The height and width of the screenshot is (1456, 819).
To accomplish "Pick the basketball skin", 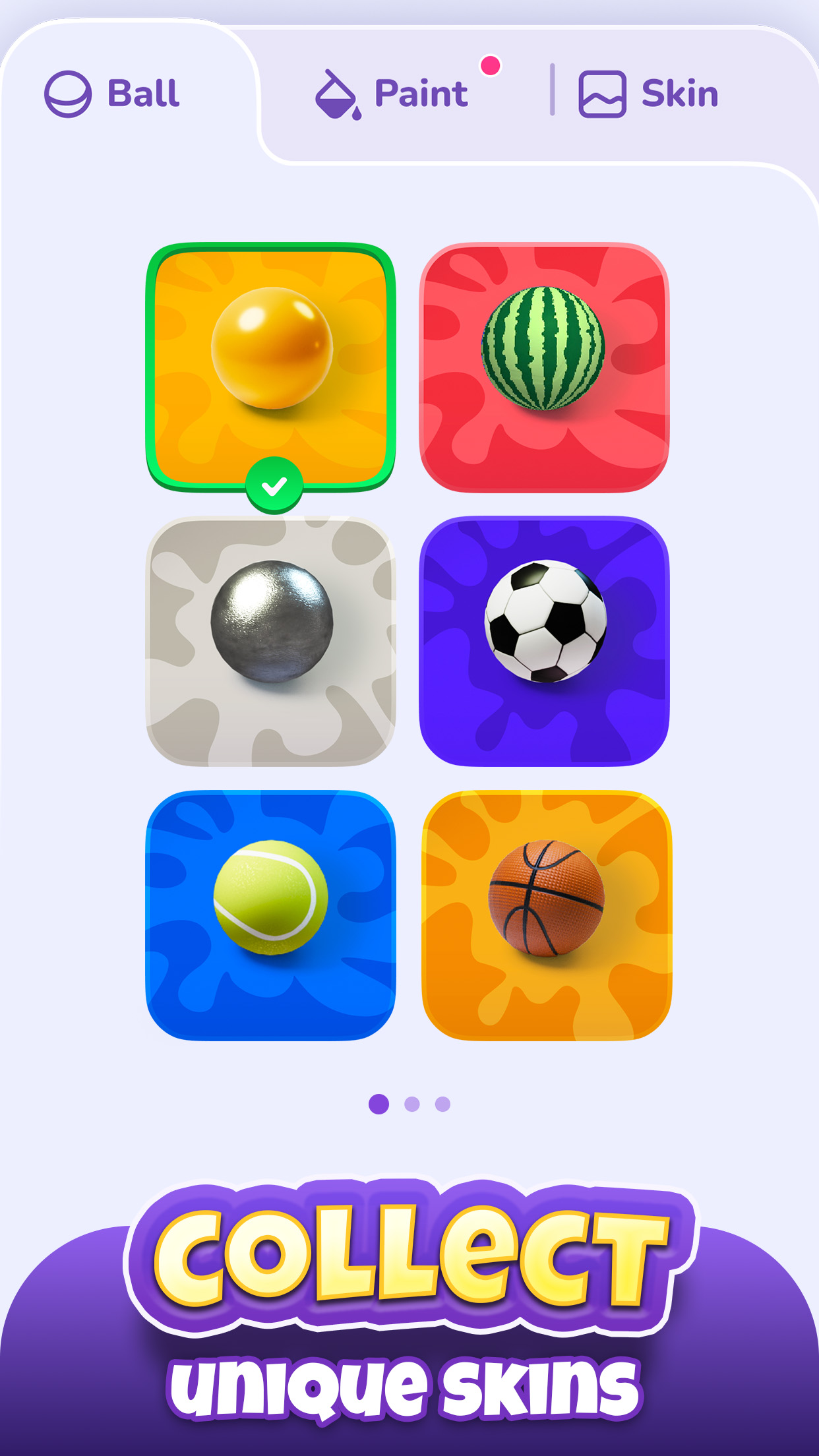I will [x=547, y=915].
